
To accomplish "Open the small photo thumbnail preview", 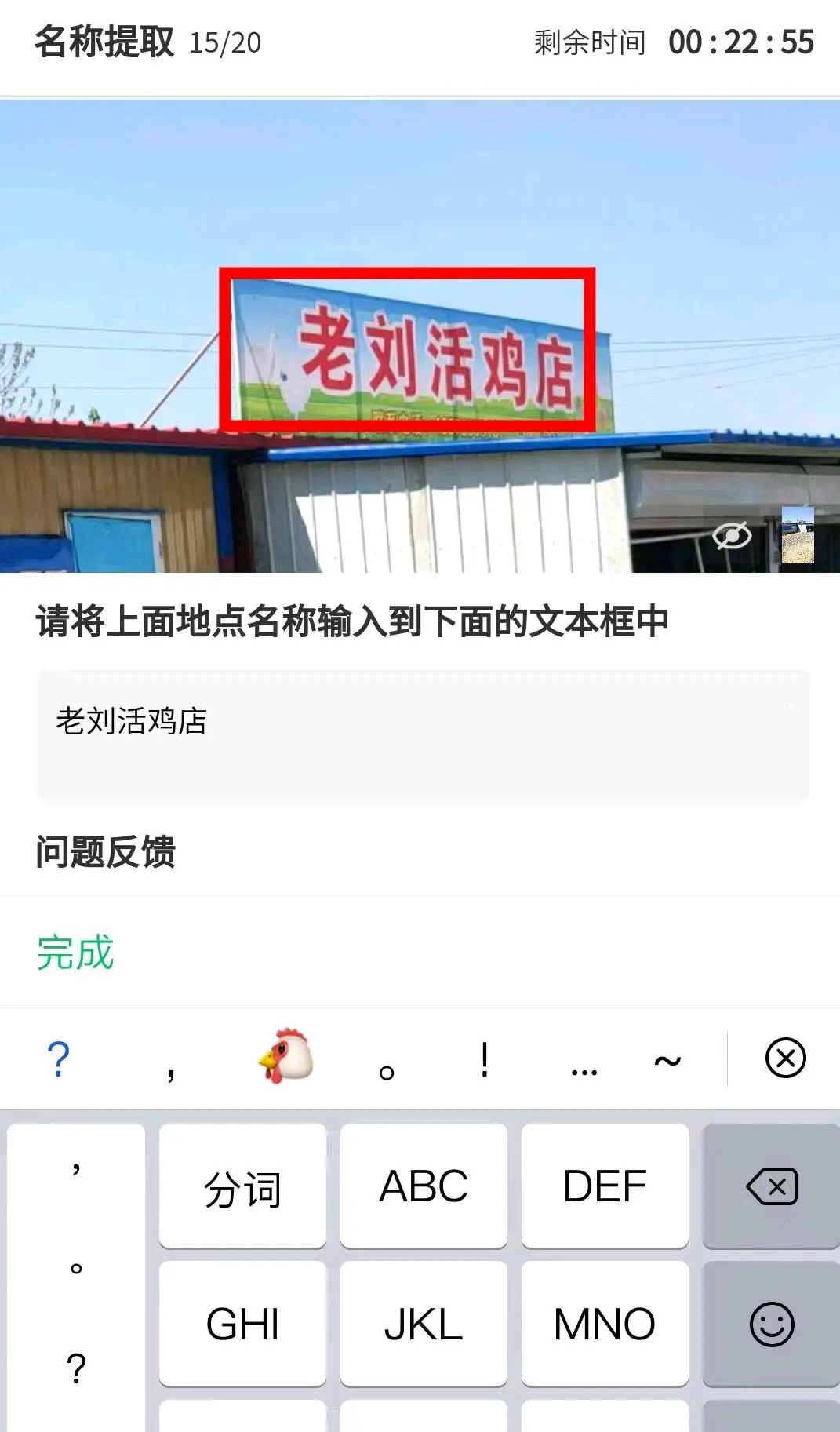I will (798, 536).
